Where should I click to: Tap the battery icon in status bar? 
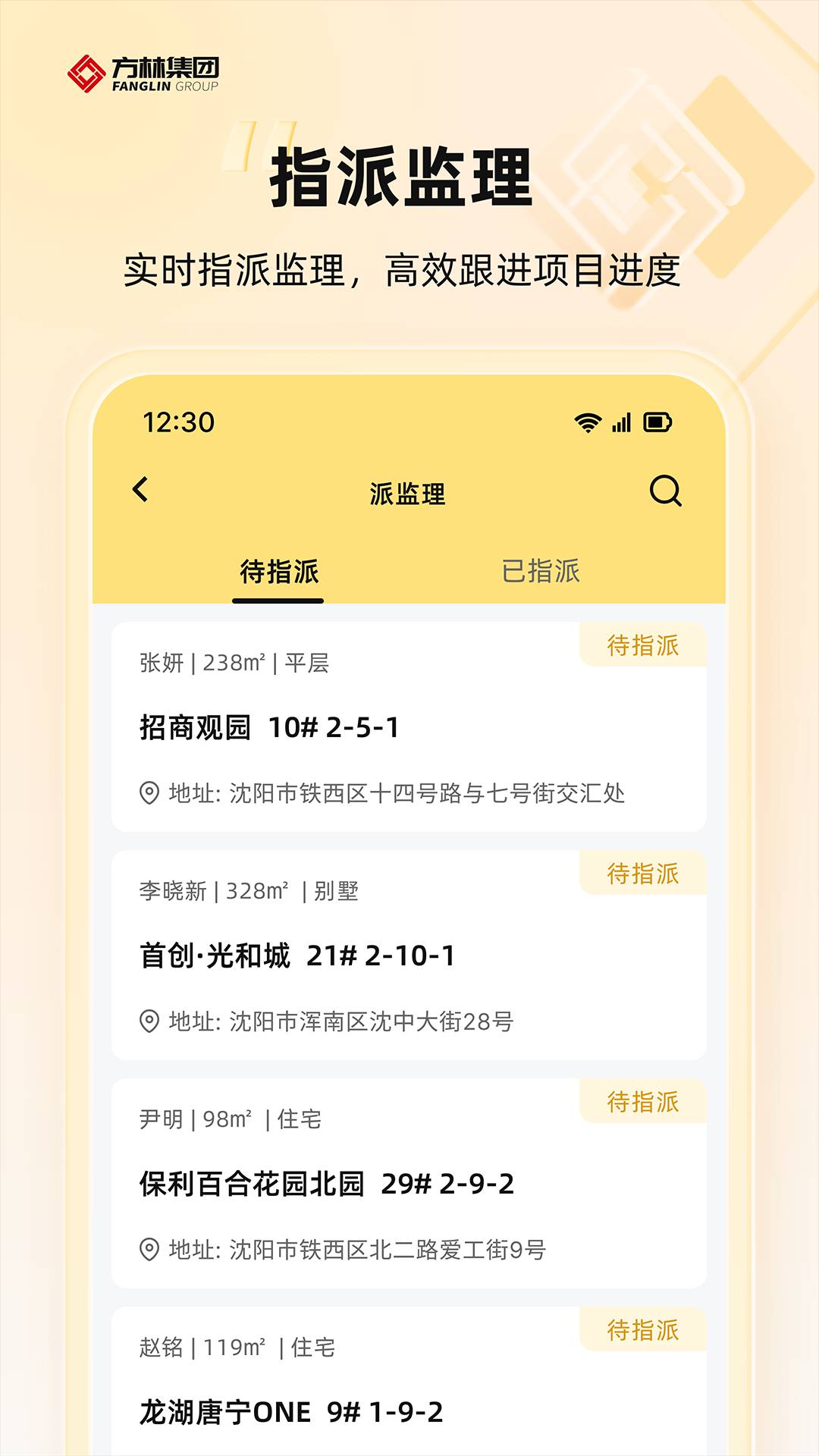pyautogui.click(x=657, y=425)
